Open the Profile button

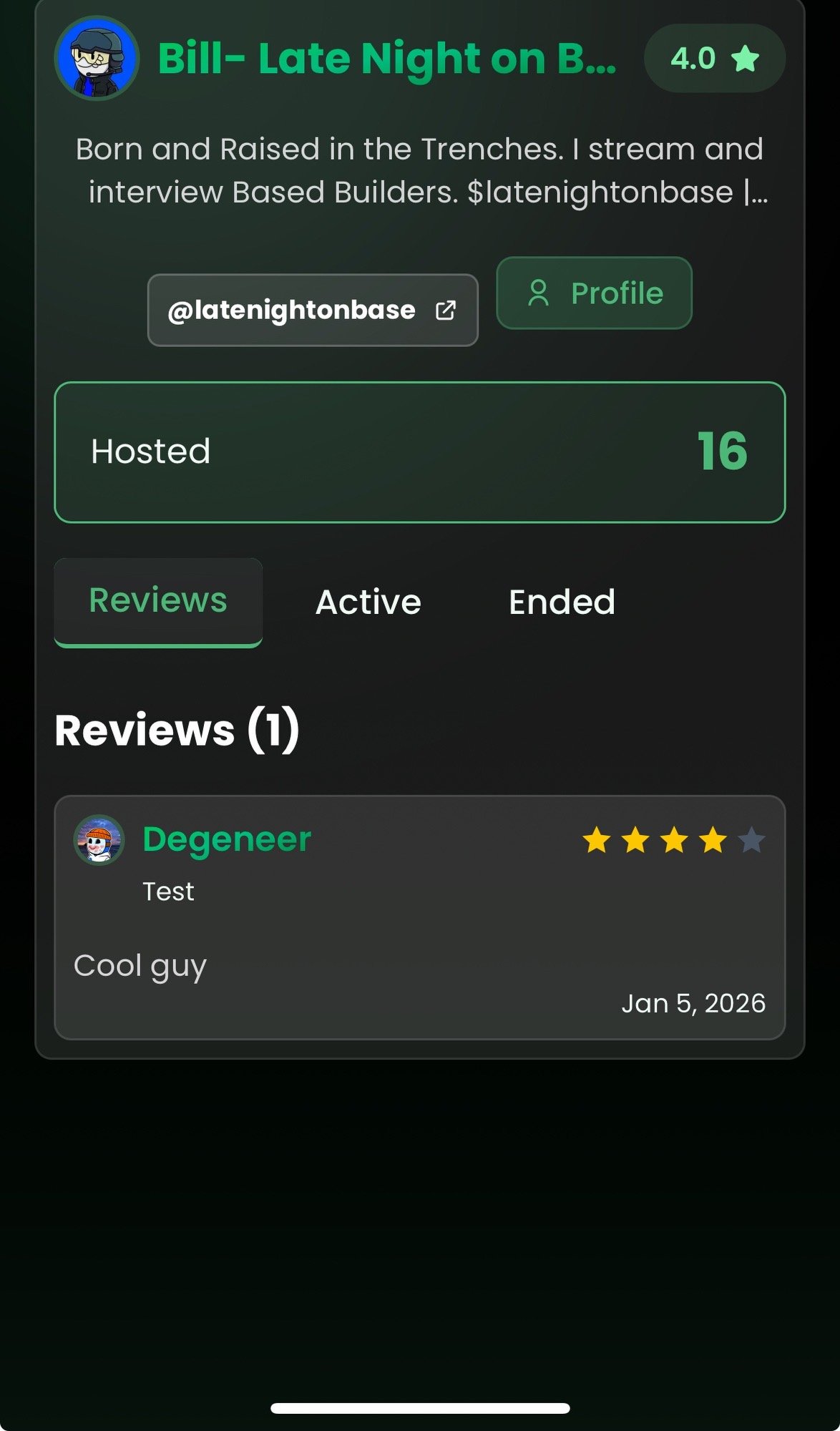594,293
